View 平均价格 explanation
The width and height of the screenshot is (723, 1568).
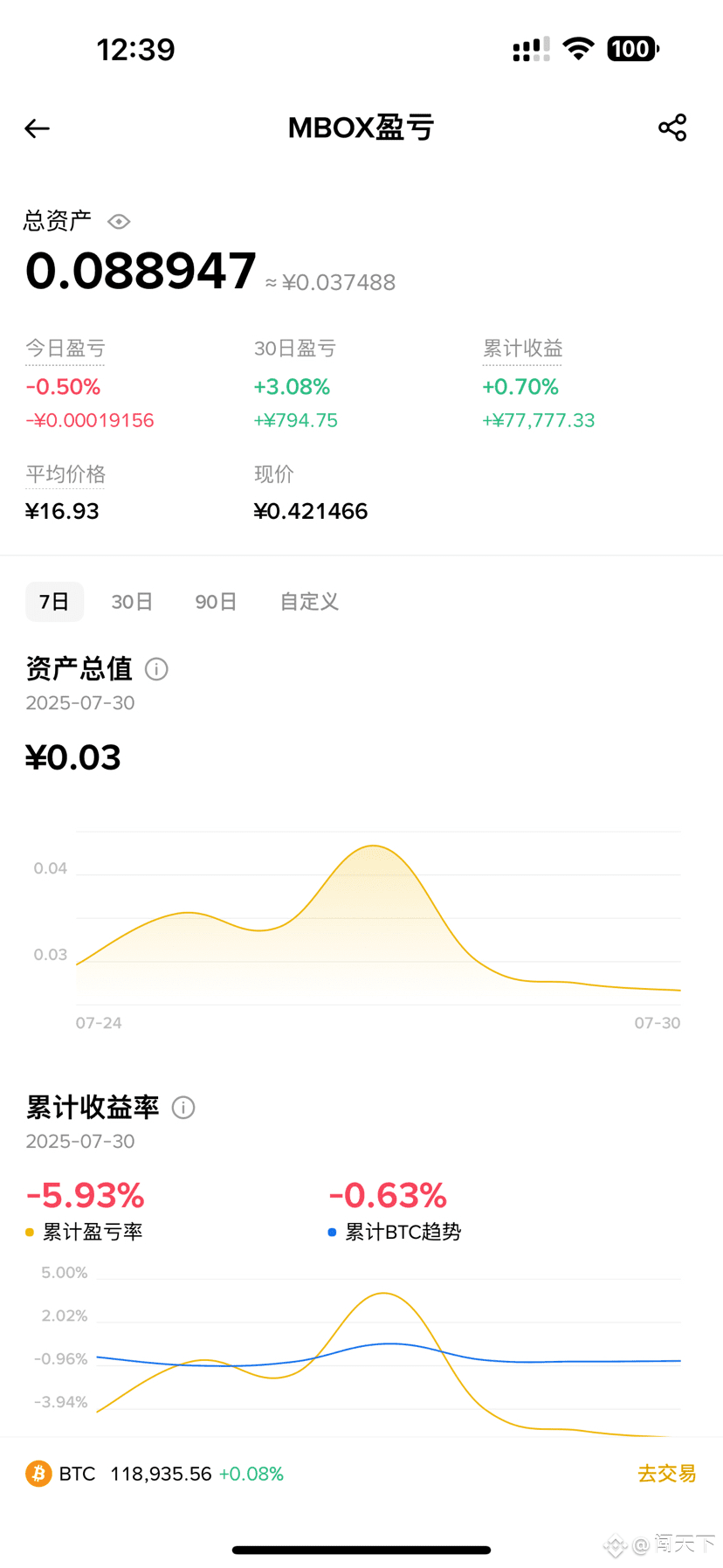pos(65,474)
